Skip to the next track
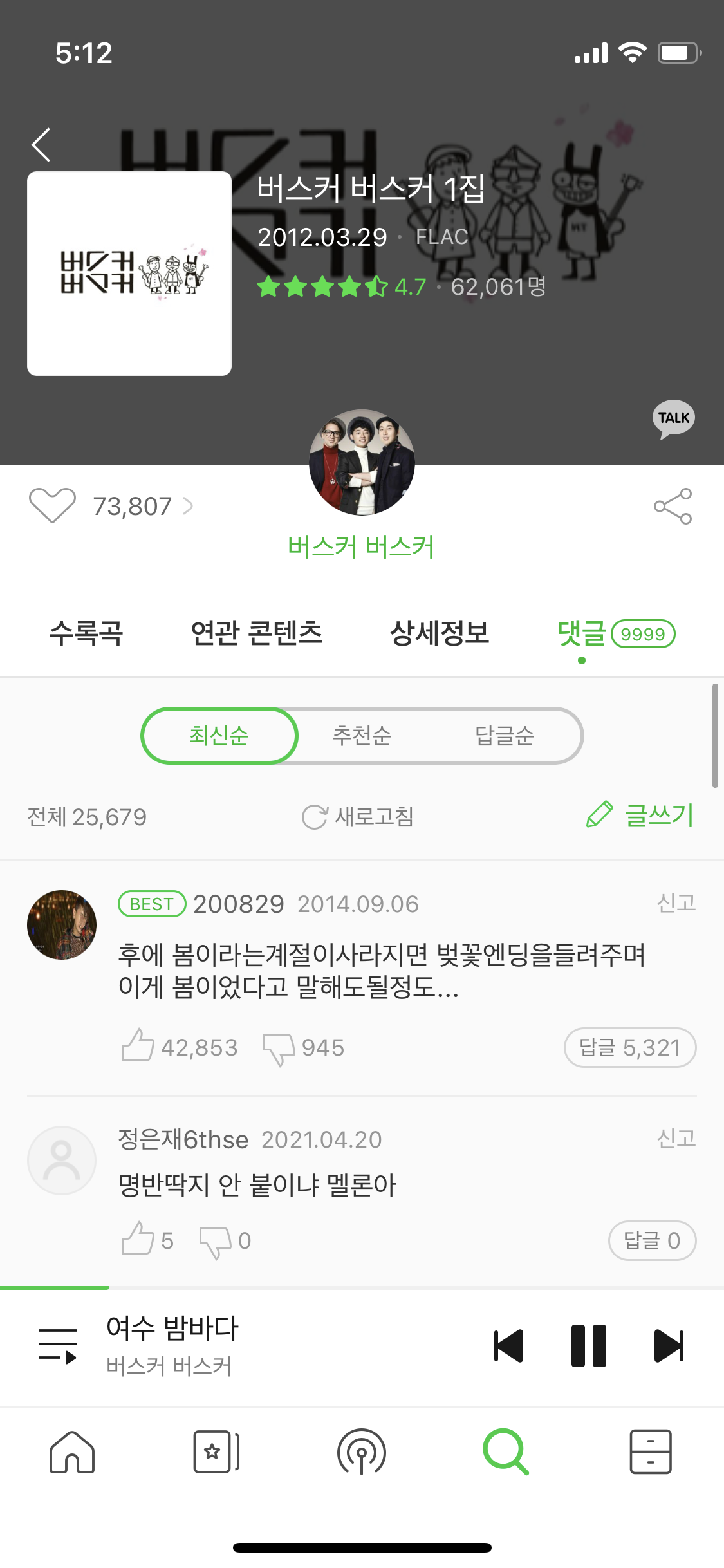The width and height of the screenshot is (724, 1568). (669, 1345)
